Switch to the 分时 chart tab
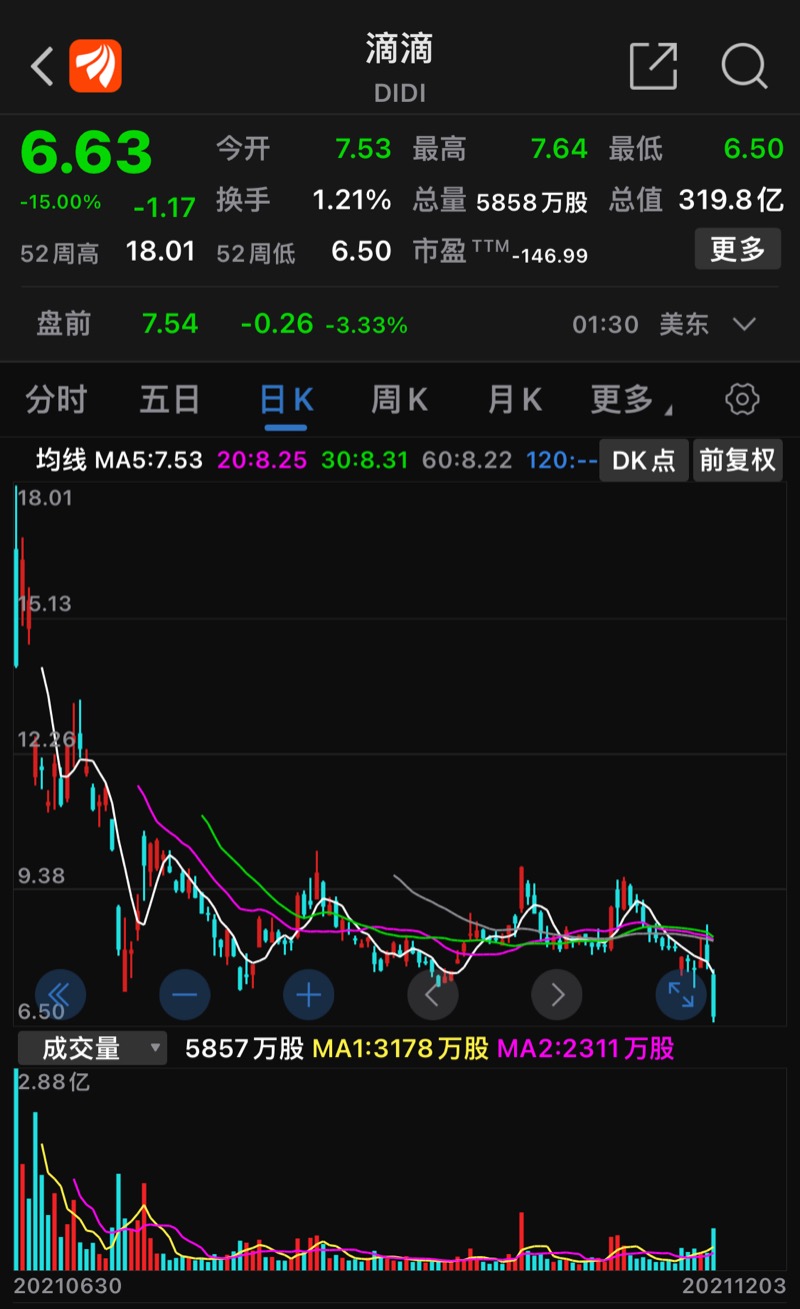 pos(56,400)
